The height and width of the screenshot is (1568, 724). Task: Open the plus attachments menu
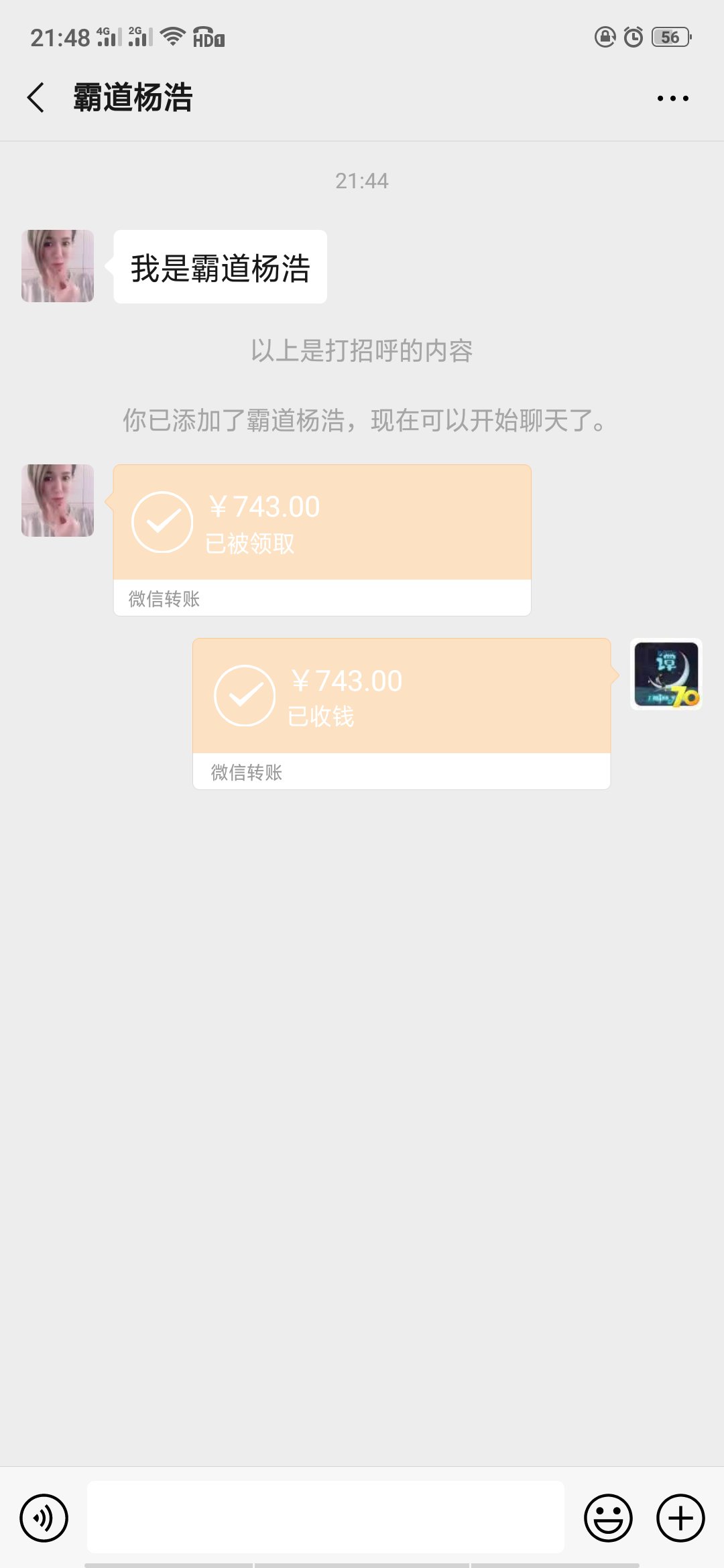[680, 1518]
